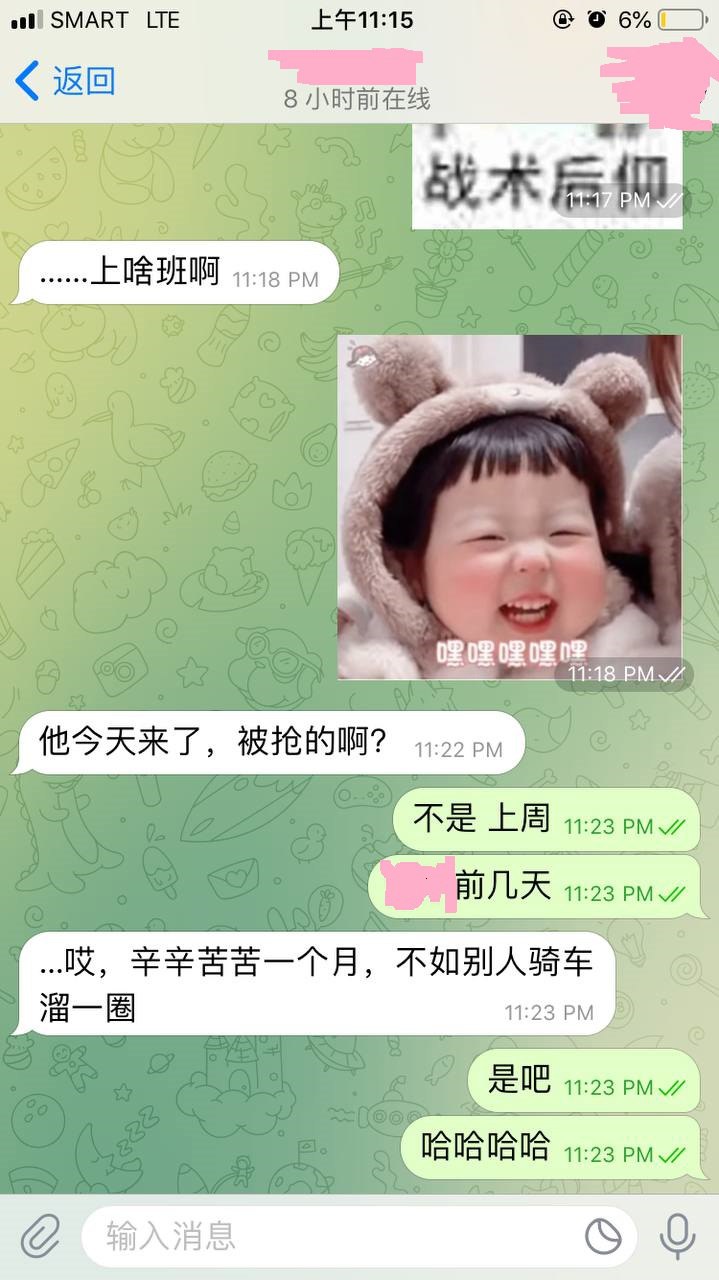Open the contact header showing 8 小时前在线
719x1280 pixels.
(357, 82)
